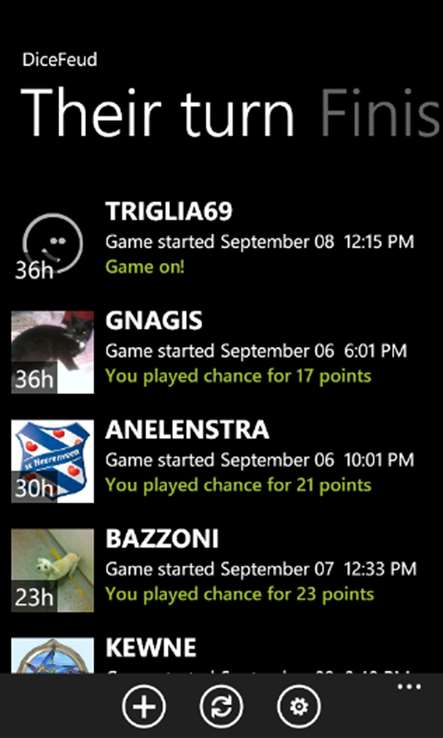Viewport: 443px width, 738px height.
Task: Switch to the Finished tab
Action: [x=380, y=113]
